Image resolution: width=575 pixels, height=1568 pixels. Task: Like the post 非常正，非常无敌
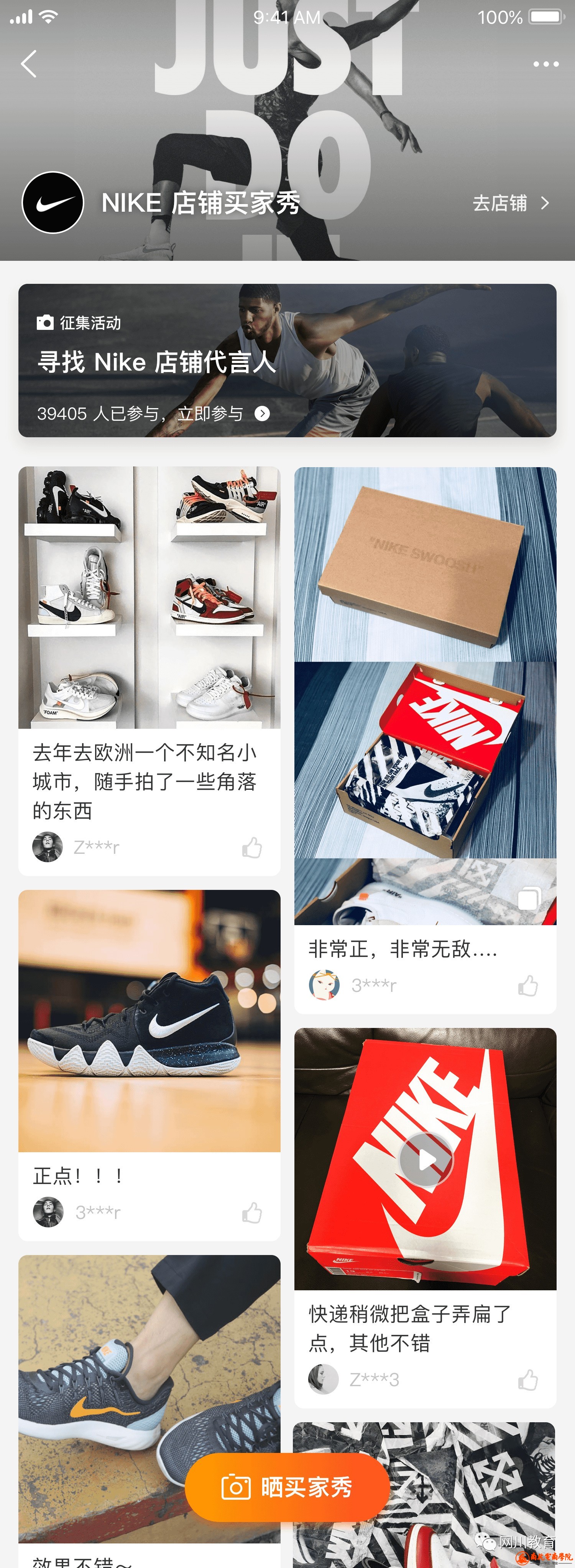click(x=527, y=985)
